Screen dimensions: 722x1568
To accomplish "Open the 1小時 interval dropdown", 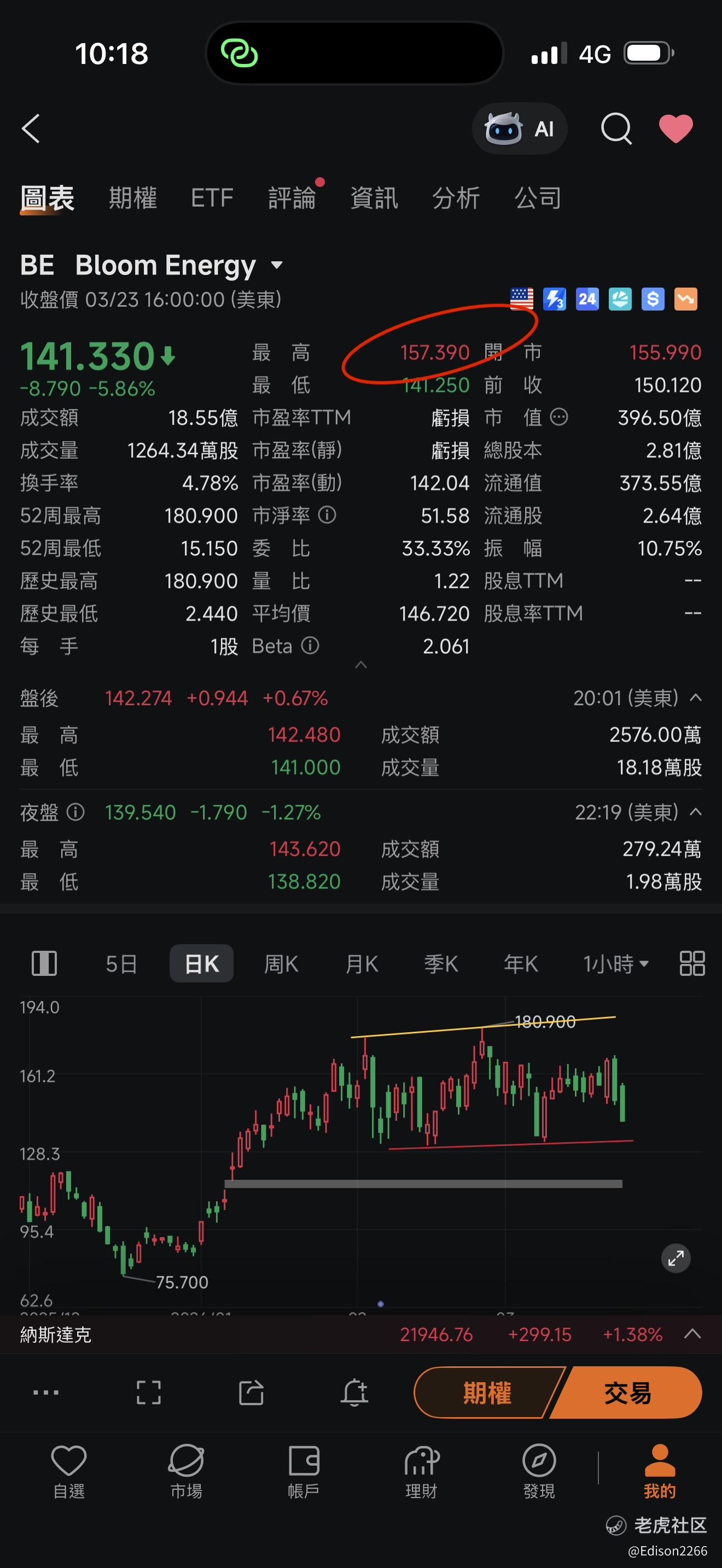I will (615, 963).
